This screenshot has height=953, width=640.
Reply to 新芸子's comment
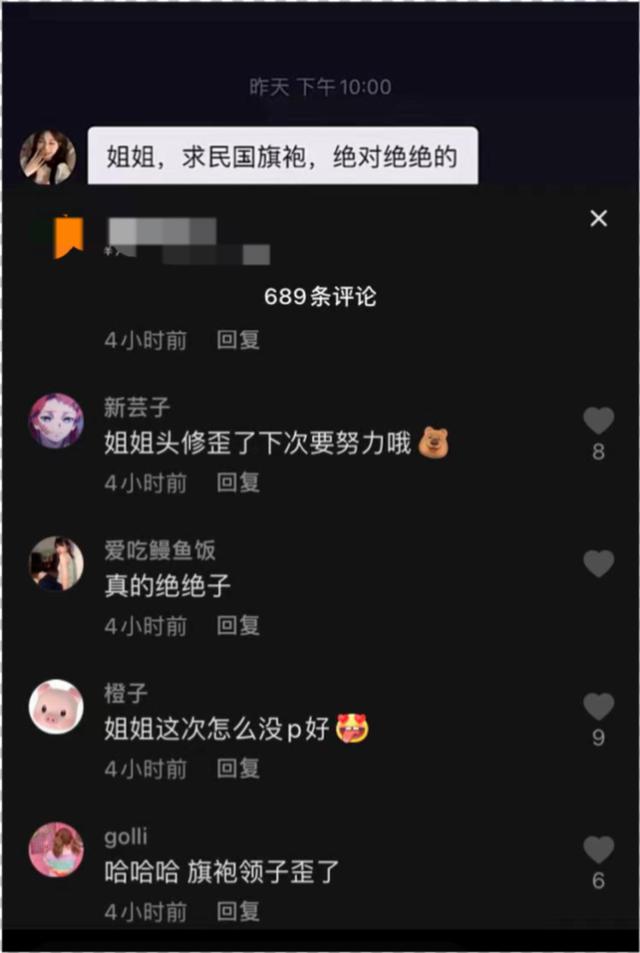(x=238, y=483)
